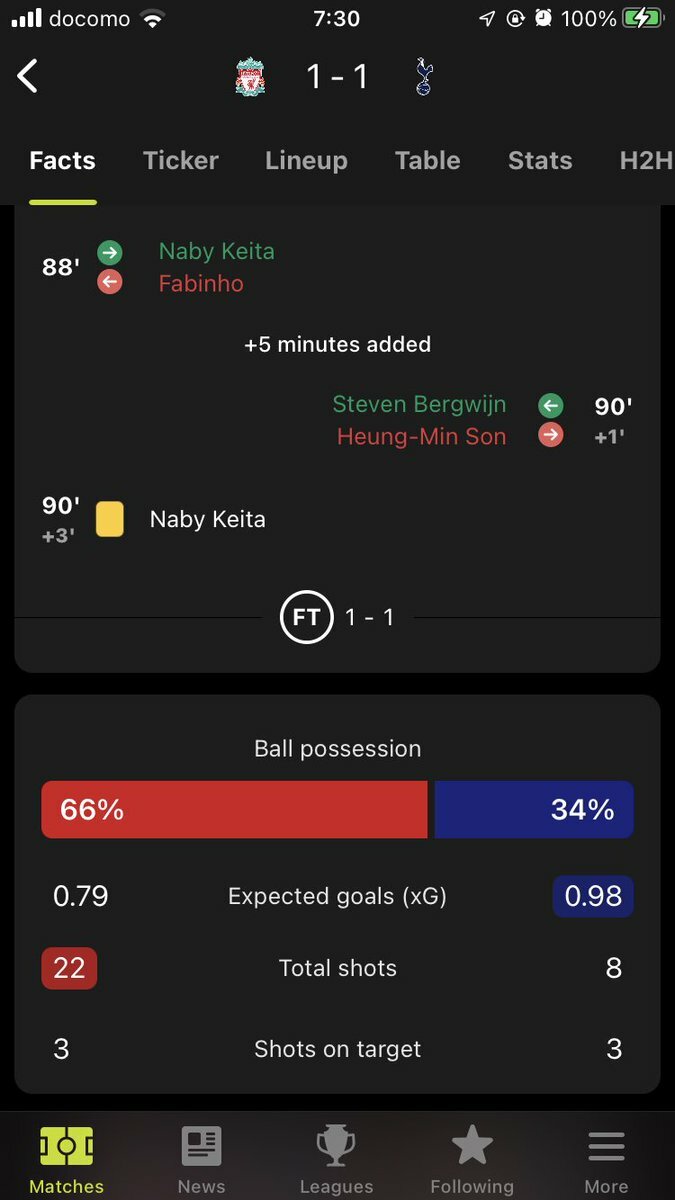
Task: Switch to the Ticker tab
Action: [180, 160]
